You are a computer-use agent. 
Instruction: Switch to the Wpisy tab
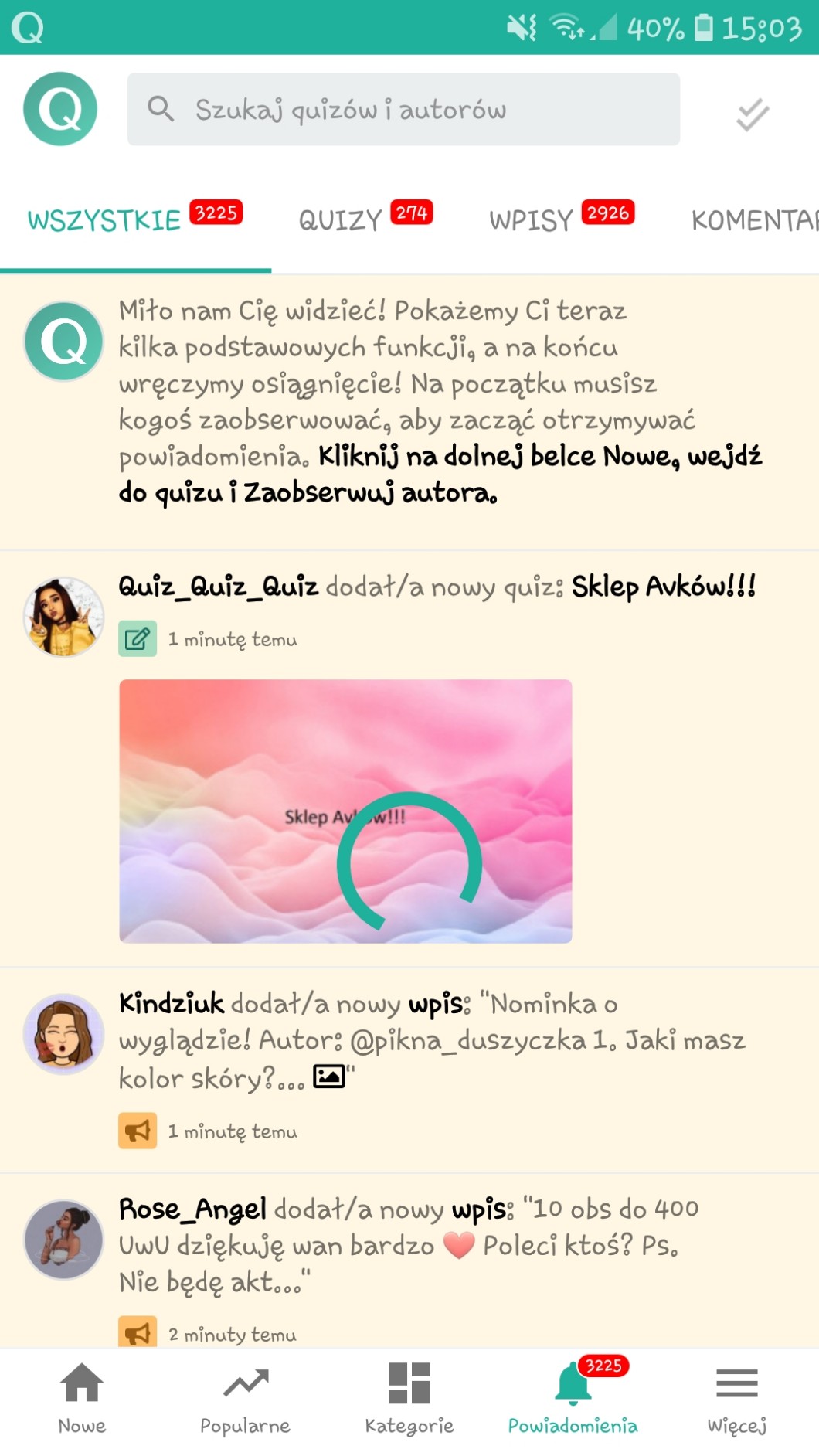point(561,220)
